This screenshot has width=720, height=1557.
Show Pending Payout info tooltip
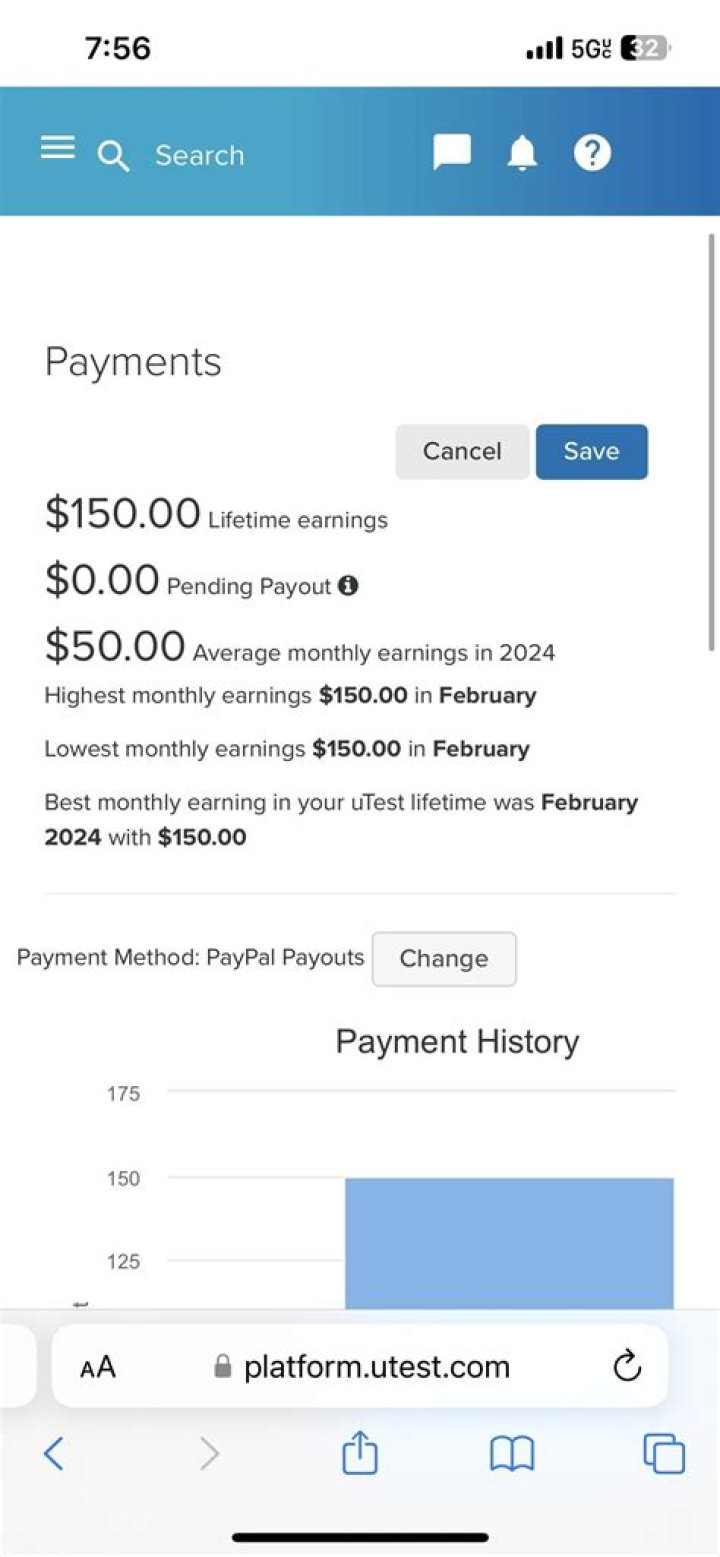click(x=348, y=586)
